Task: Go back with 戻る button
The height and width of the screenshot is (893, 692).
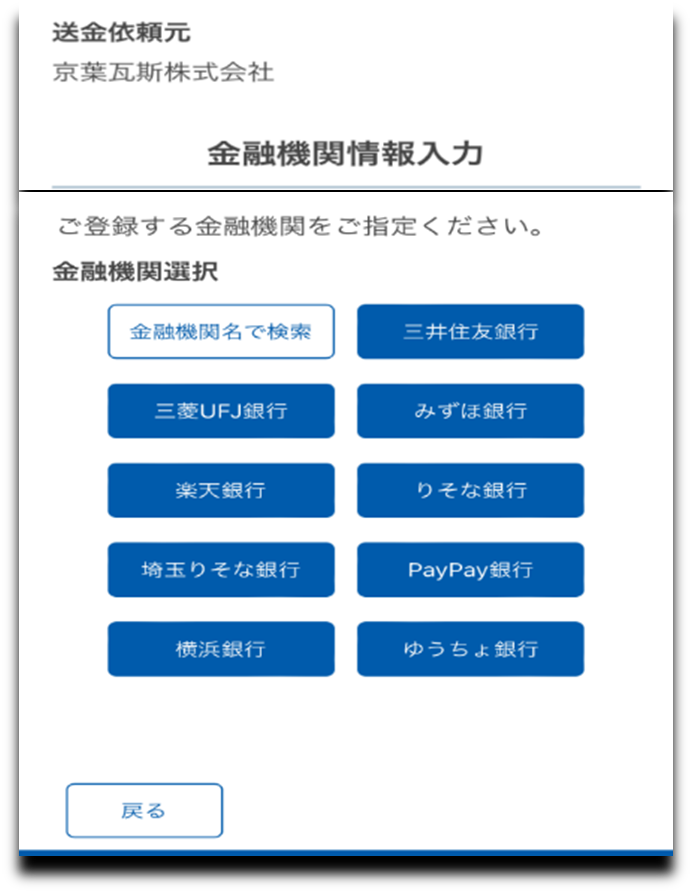Action: coord(144,810)
